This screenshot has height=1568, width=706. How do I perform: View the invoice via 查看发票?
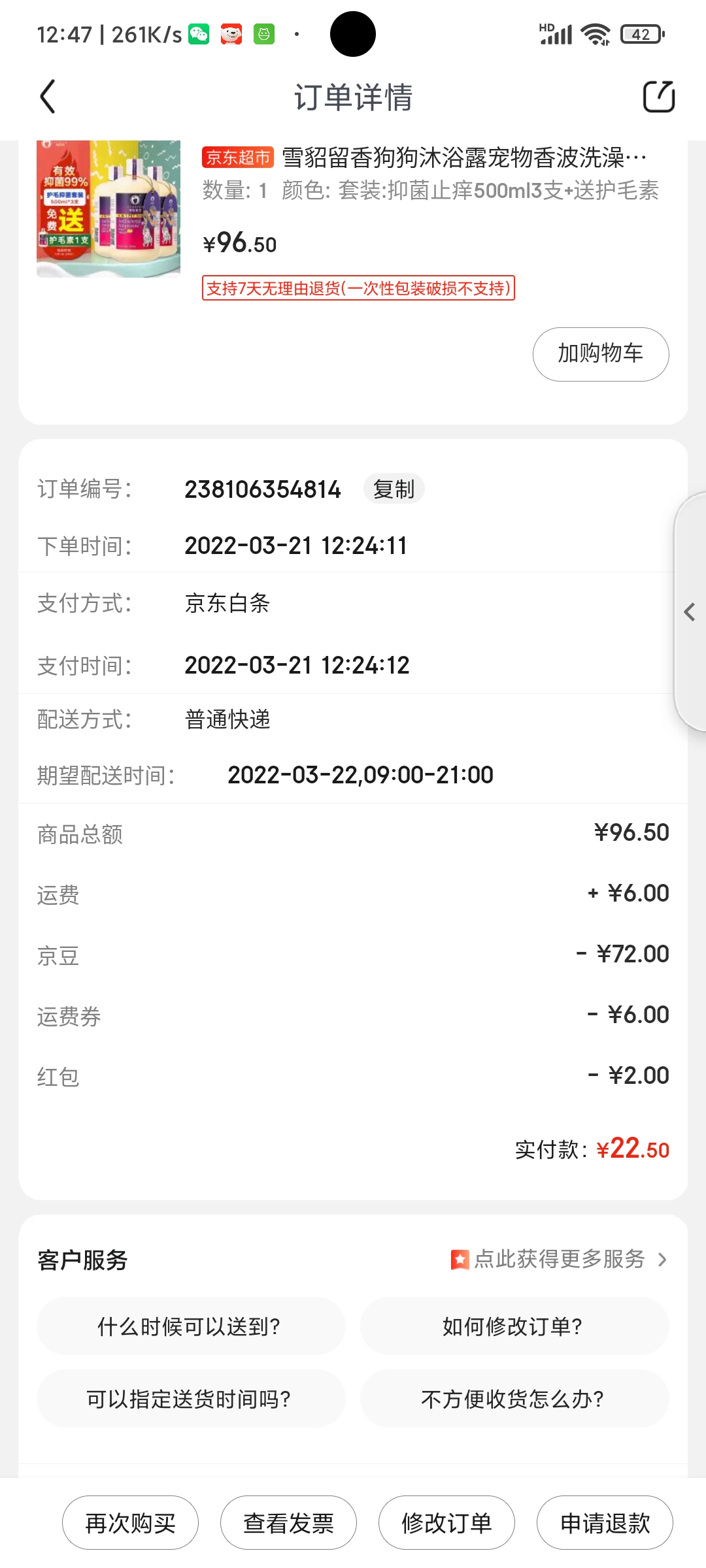(x=288, y=1523)
